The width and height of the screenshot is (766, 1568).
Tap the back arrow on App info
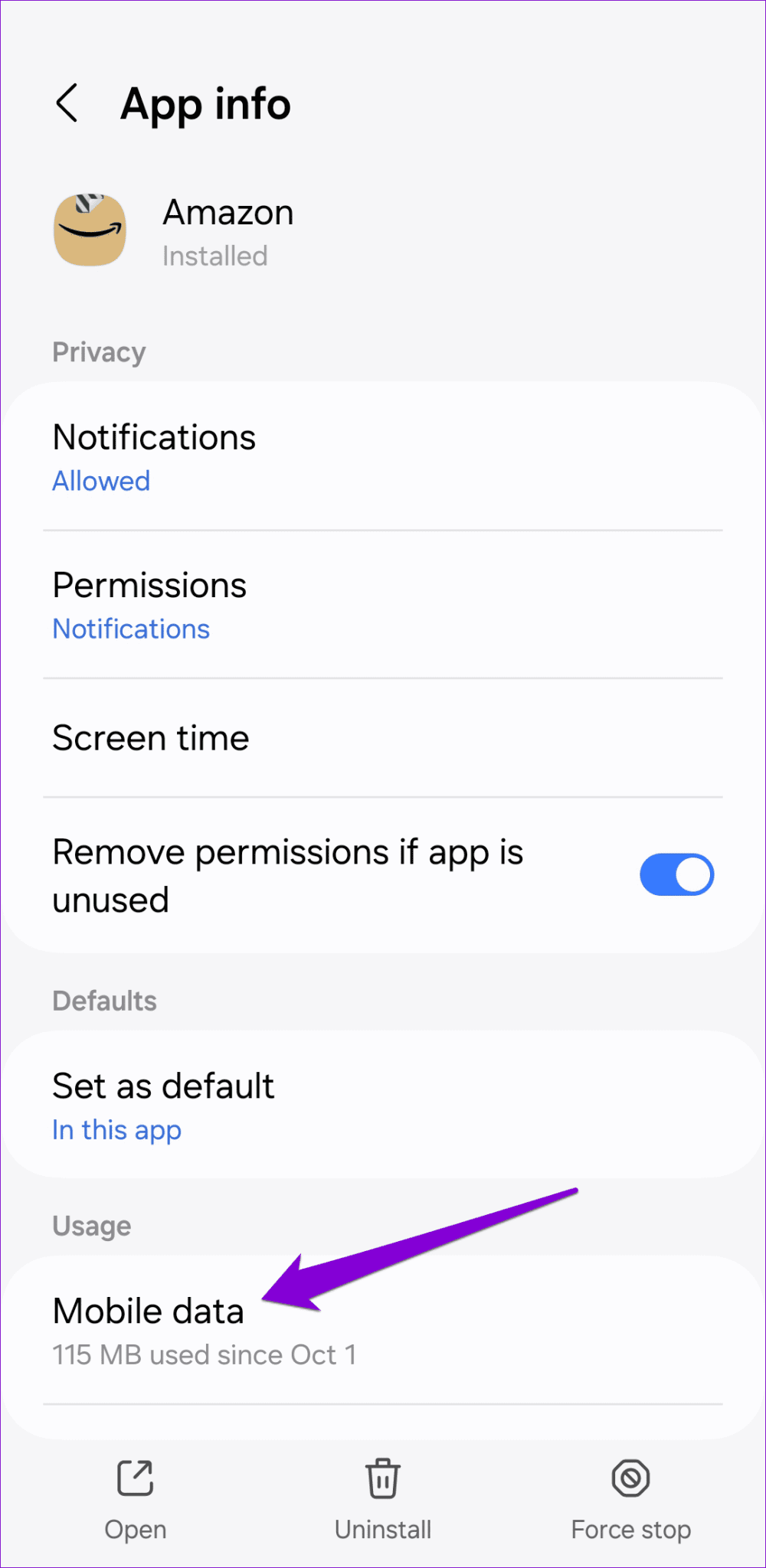coord(67,103)
